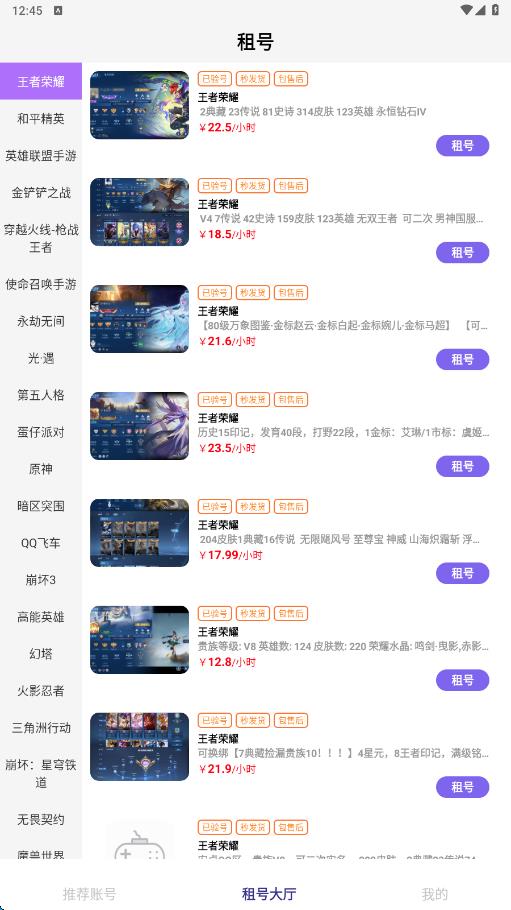Open the 原神 game category
The image size is (511, 910).
point(41,469)
